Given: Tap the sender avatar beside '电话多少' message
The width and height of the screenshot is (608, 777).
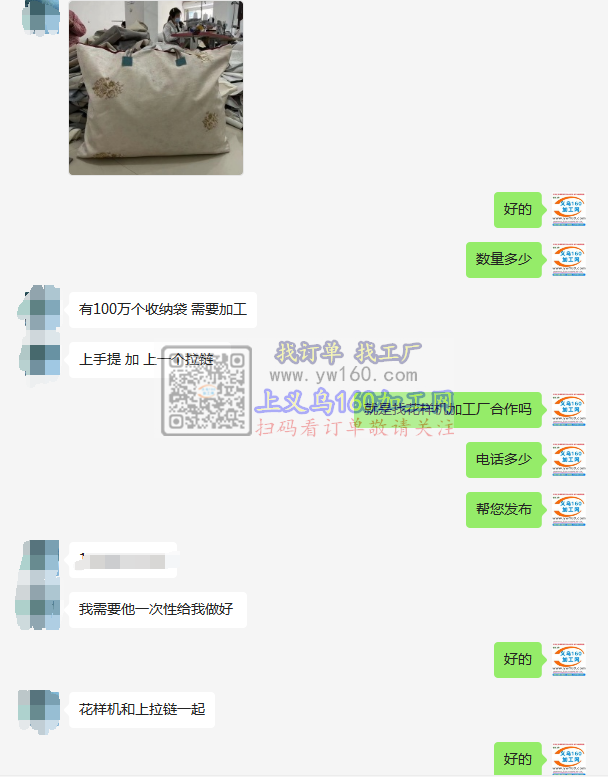Looking at the screenshot, I should coord(569,459).
